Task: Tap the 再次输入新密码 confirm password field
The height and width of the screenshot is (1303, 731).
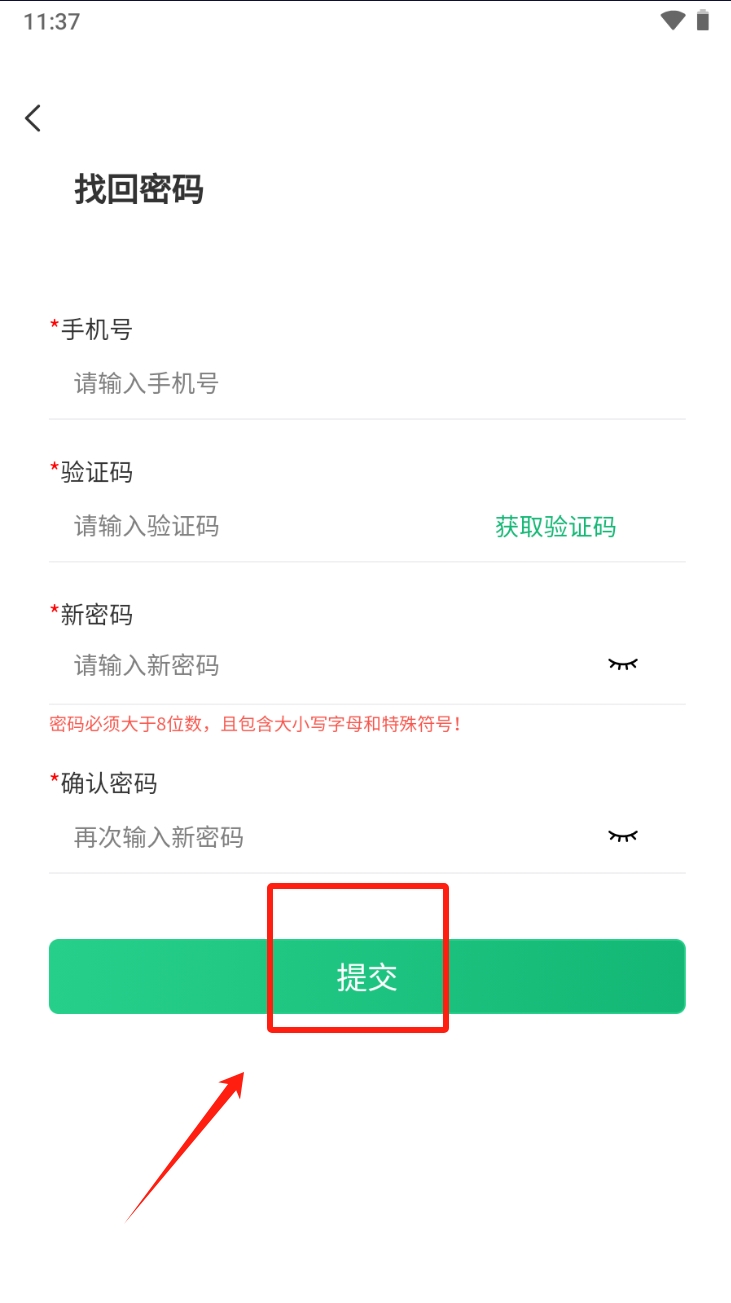Action: coord(300,837)
